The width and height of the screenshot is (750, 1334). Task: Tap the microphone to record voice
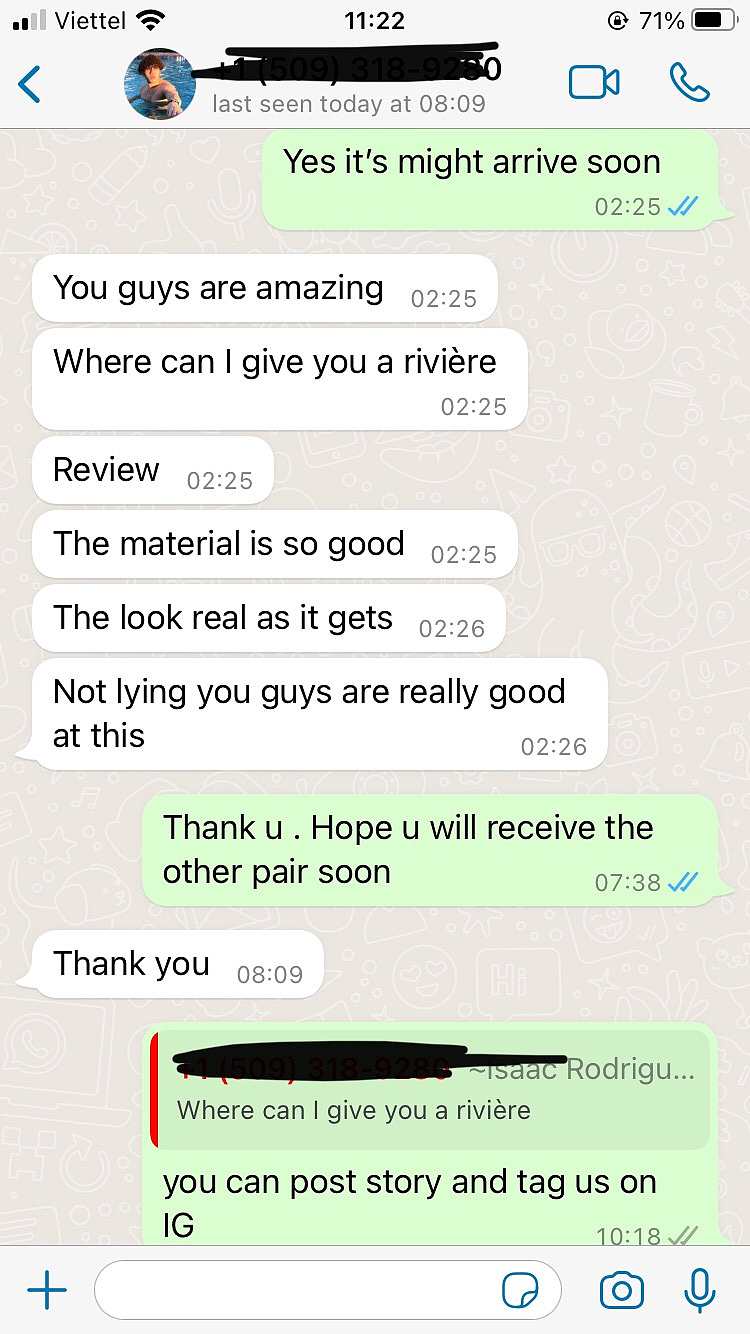coord(700,1291)
